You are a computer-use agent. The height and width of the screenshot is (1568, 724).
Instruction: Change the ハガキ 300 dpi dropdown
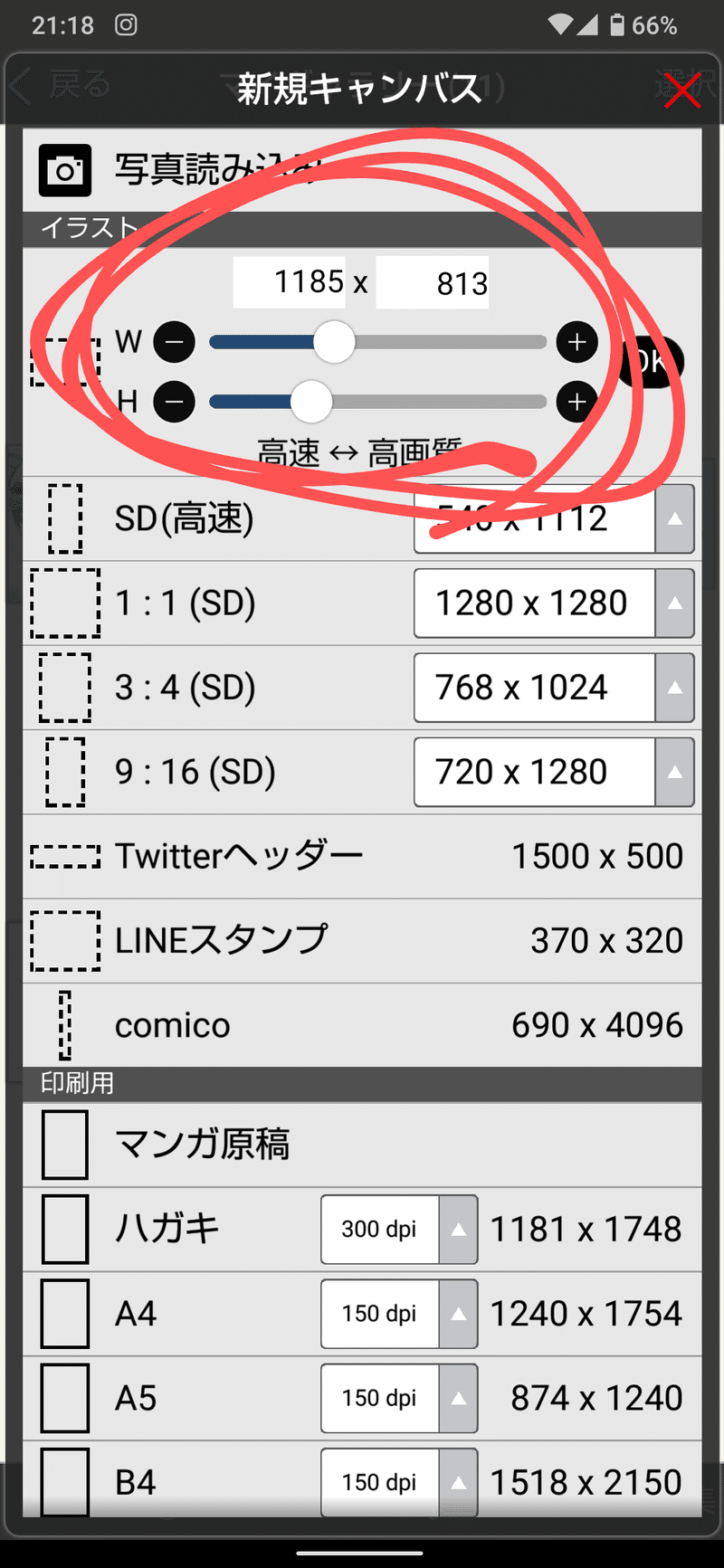tap(399, 1230)
